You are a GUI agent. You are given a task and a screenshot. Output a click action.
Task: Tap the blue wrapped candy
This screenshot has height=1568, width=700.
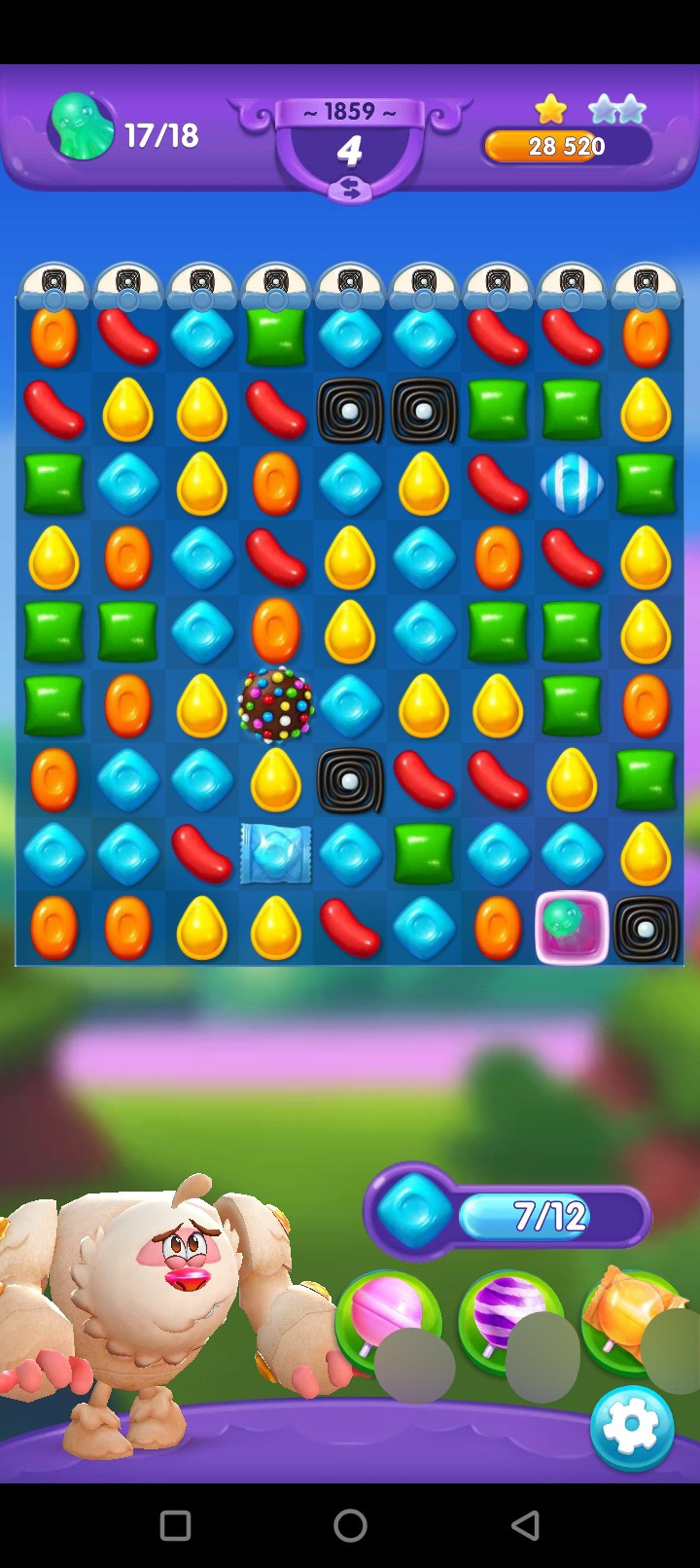coord(276,853)
